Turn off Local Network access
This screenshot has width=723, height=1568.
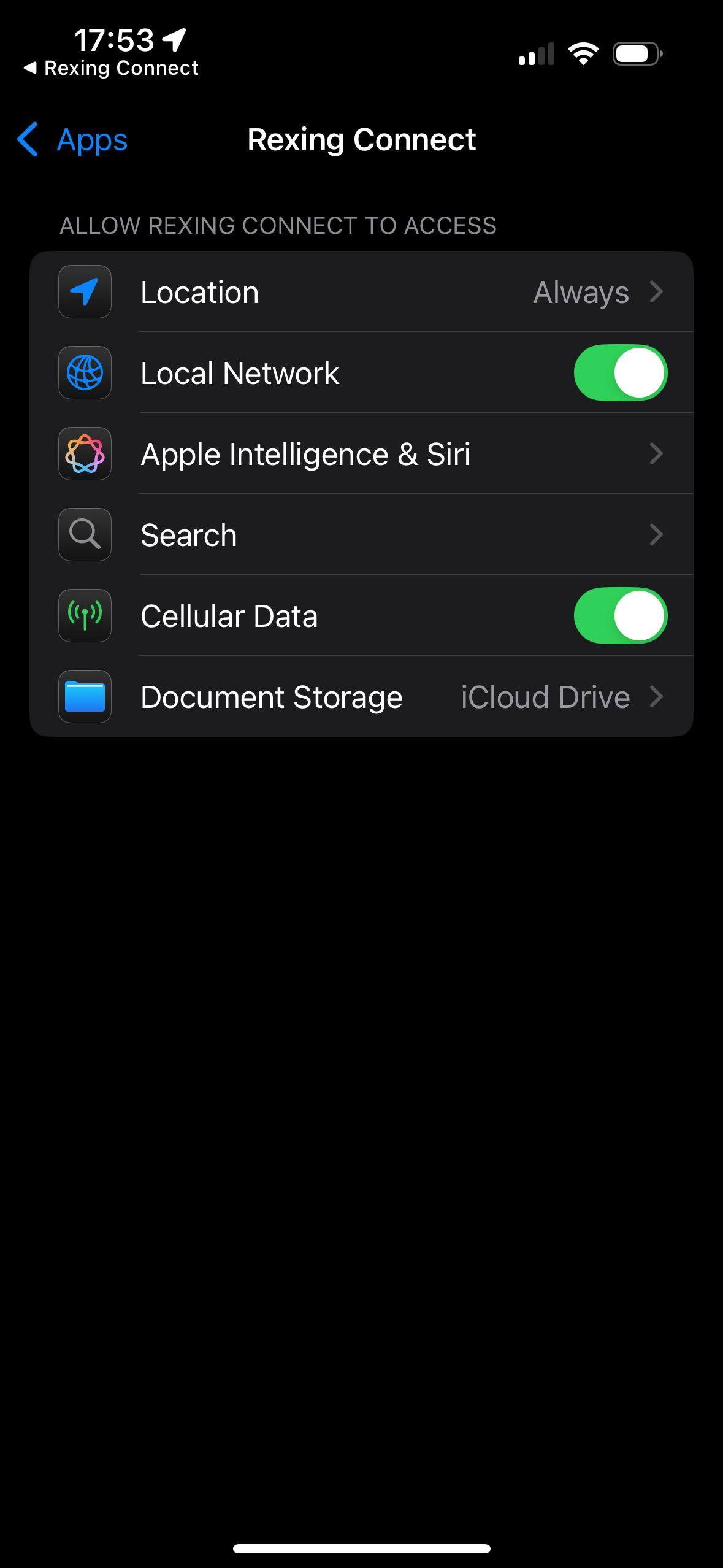(620, 373)
